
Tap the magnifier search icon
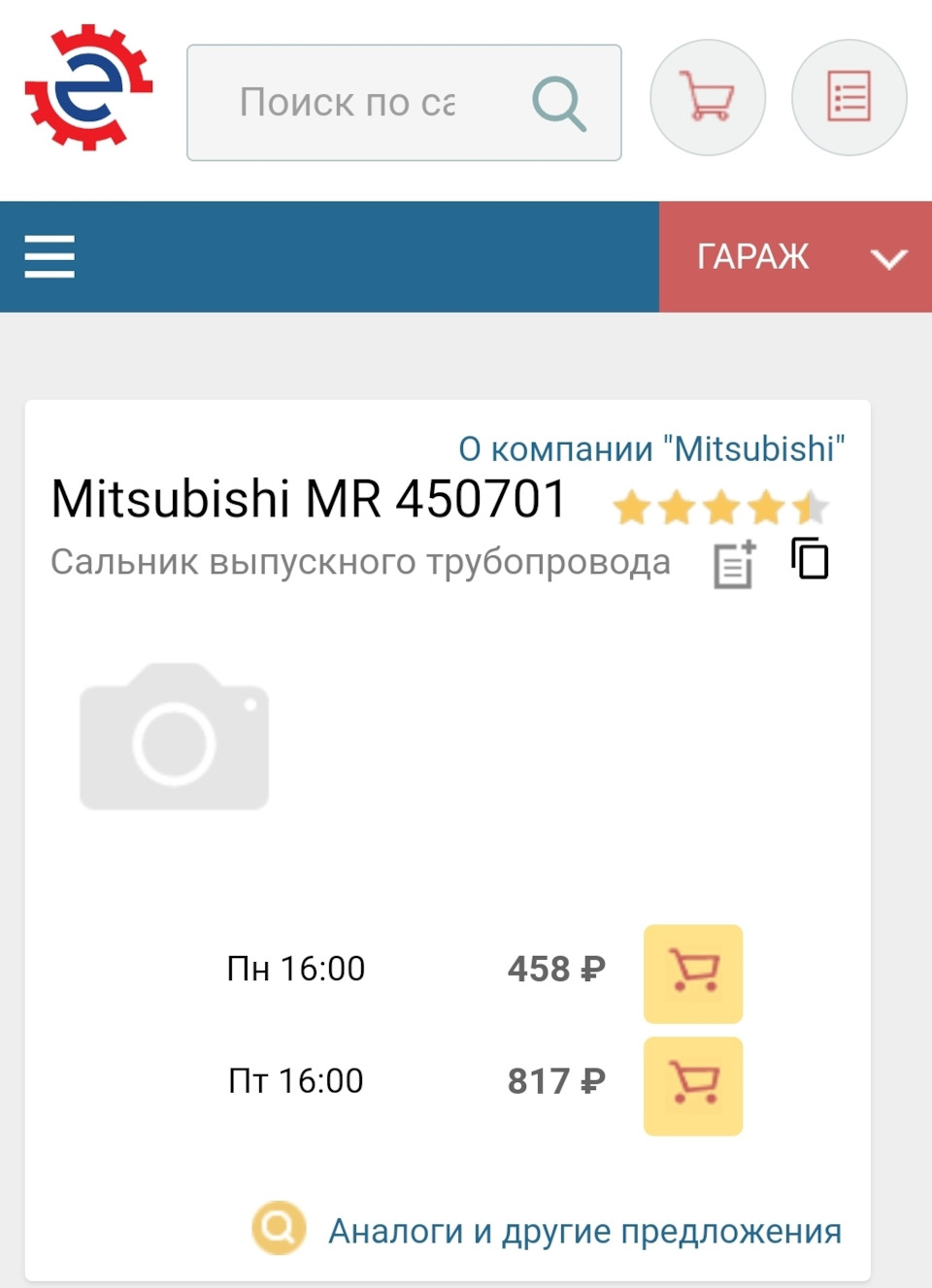(559, 103)
